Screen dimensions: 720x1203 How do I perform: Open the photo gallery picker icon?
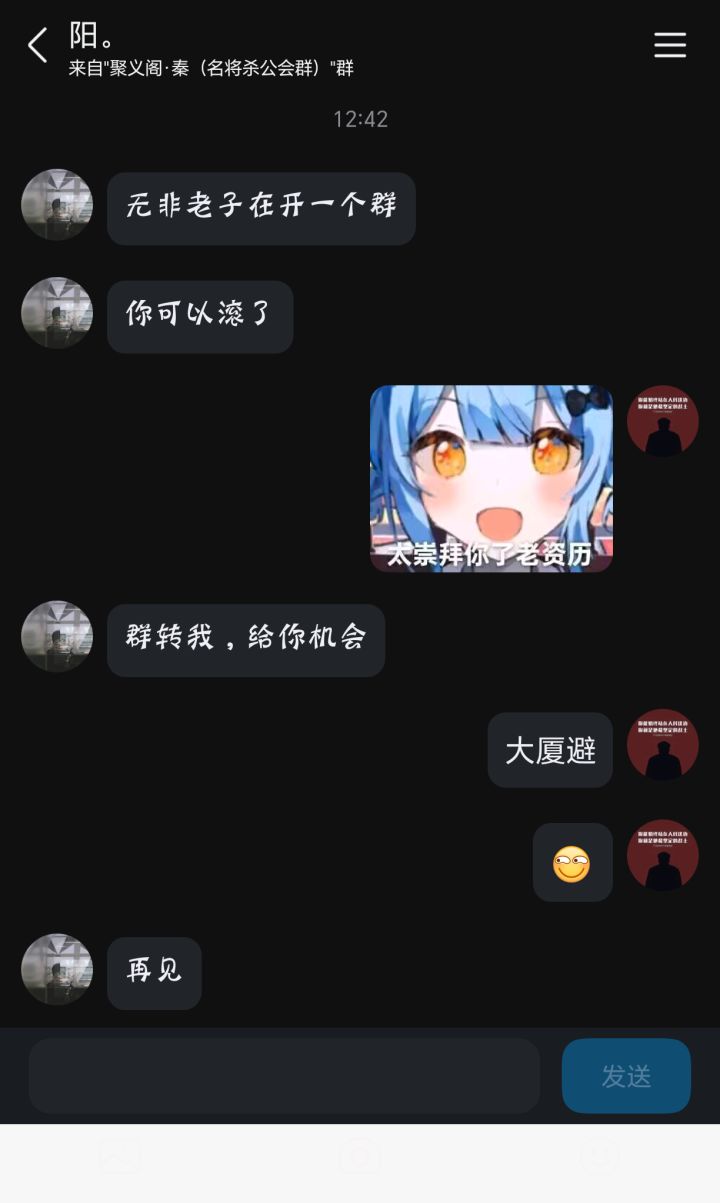(x=118, y=1155)
